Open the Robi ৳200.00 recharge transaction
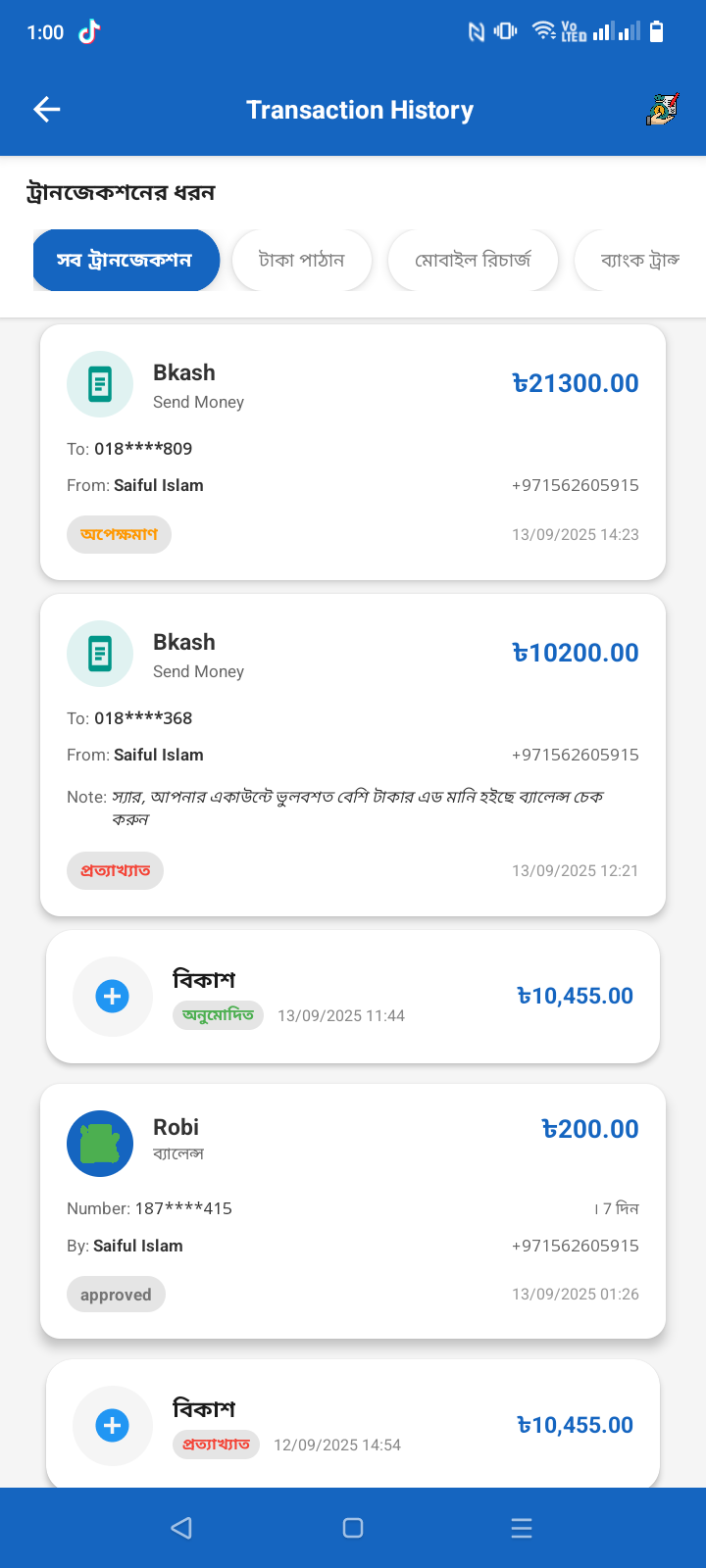 [353, 1210]
